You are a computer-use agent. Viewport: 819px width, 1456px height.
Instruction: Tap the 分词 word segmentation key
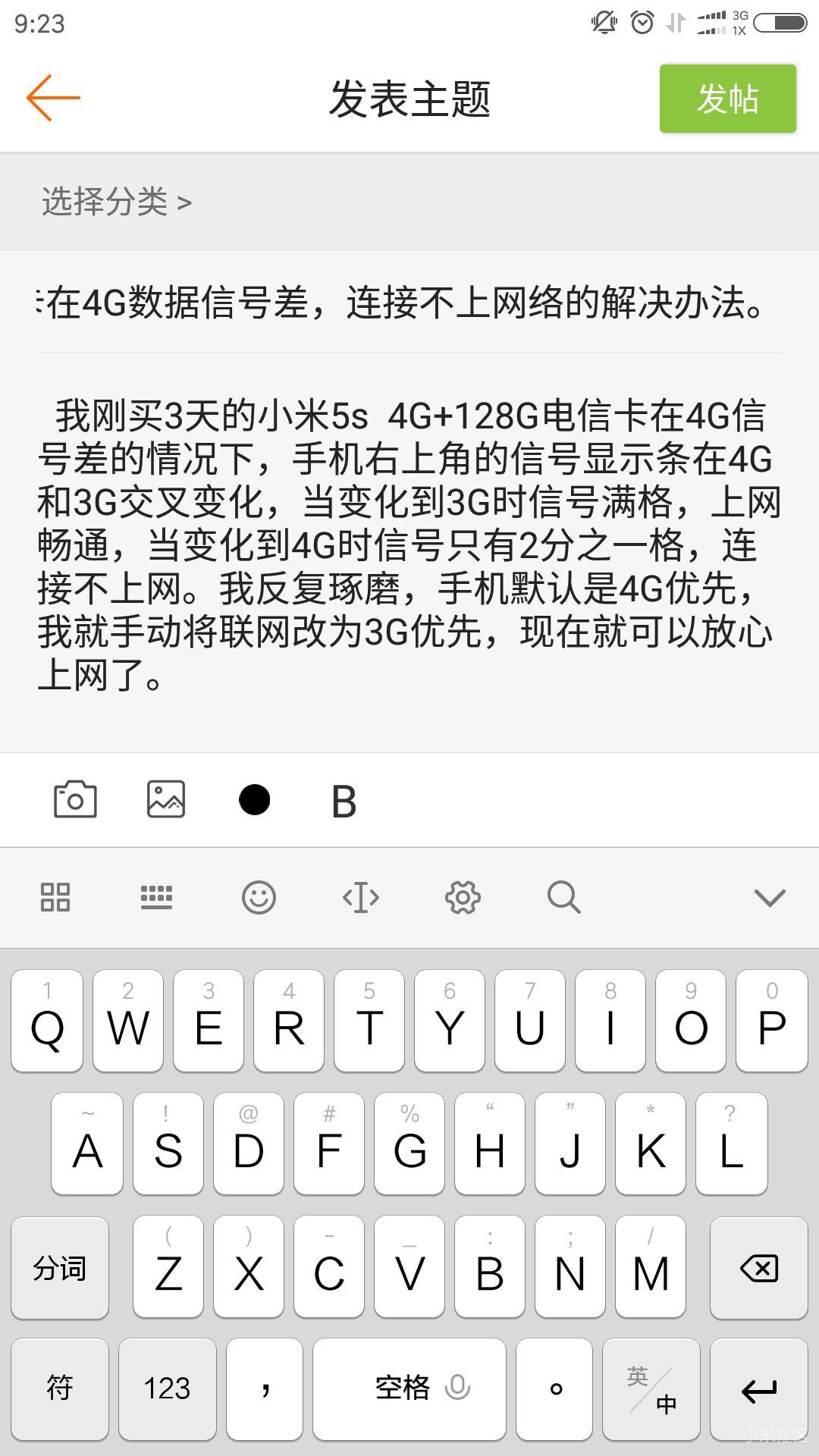pyautogui.click(x=59, y=1267)
